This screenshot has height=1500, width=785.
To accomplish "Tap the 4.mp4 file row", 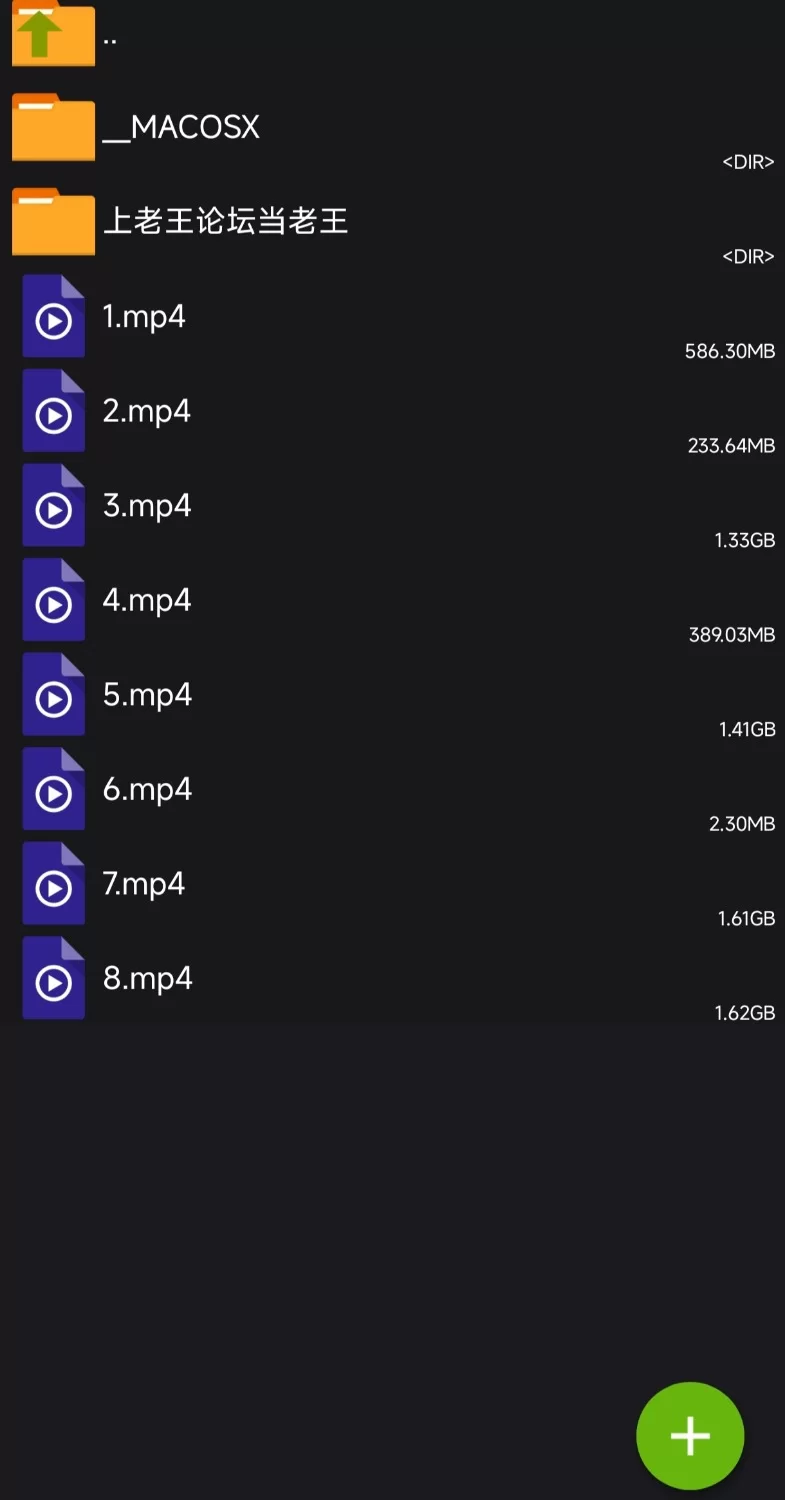I will click(x=392, y=600).
